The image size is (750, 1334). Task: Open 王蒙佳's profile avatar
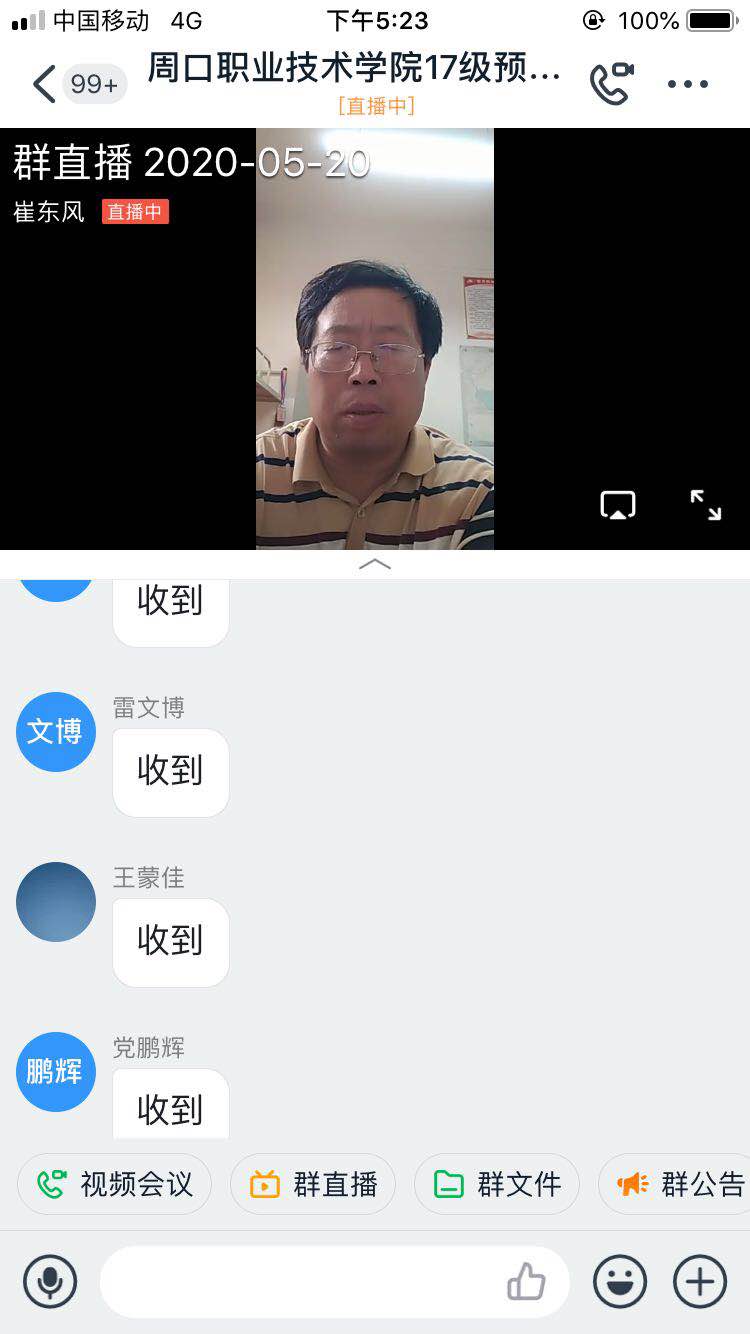tap(56, 902)
